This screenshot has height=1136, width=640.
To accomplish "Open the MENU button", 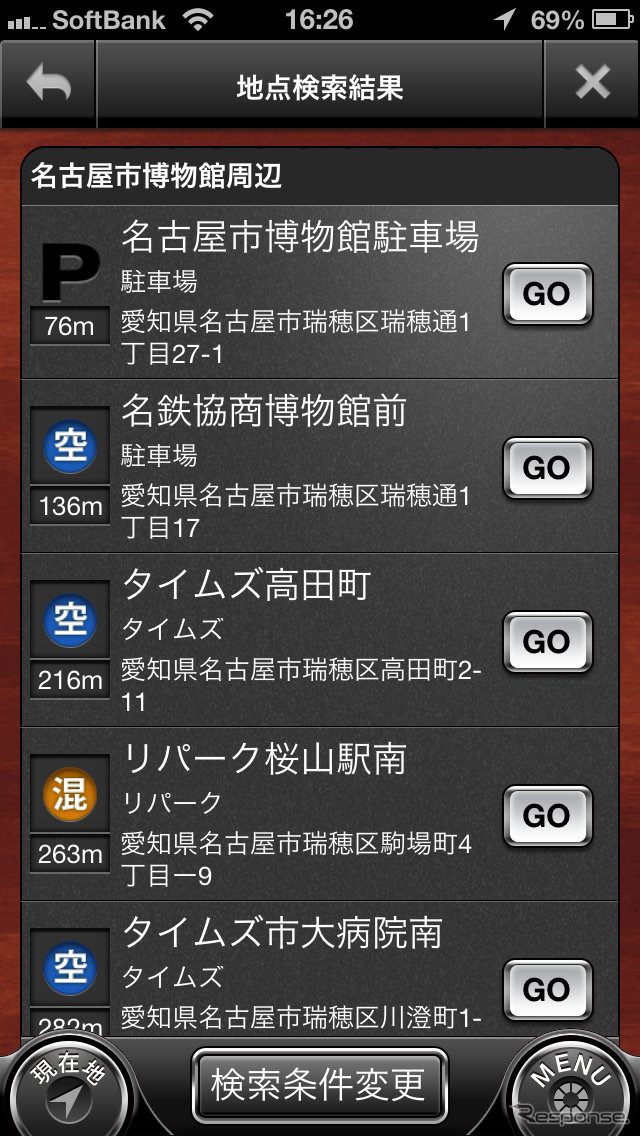I will point(574,1088).
